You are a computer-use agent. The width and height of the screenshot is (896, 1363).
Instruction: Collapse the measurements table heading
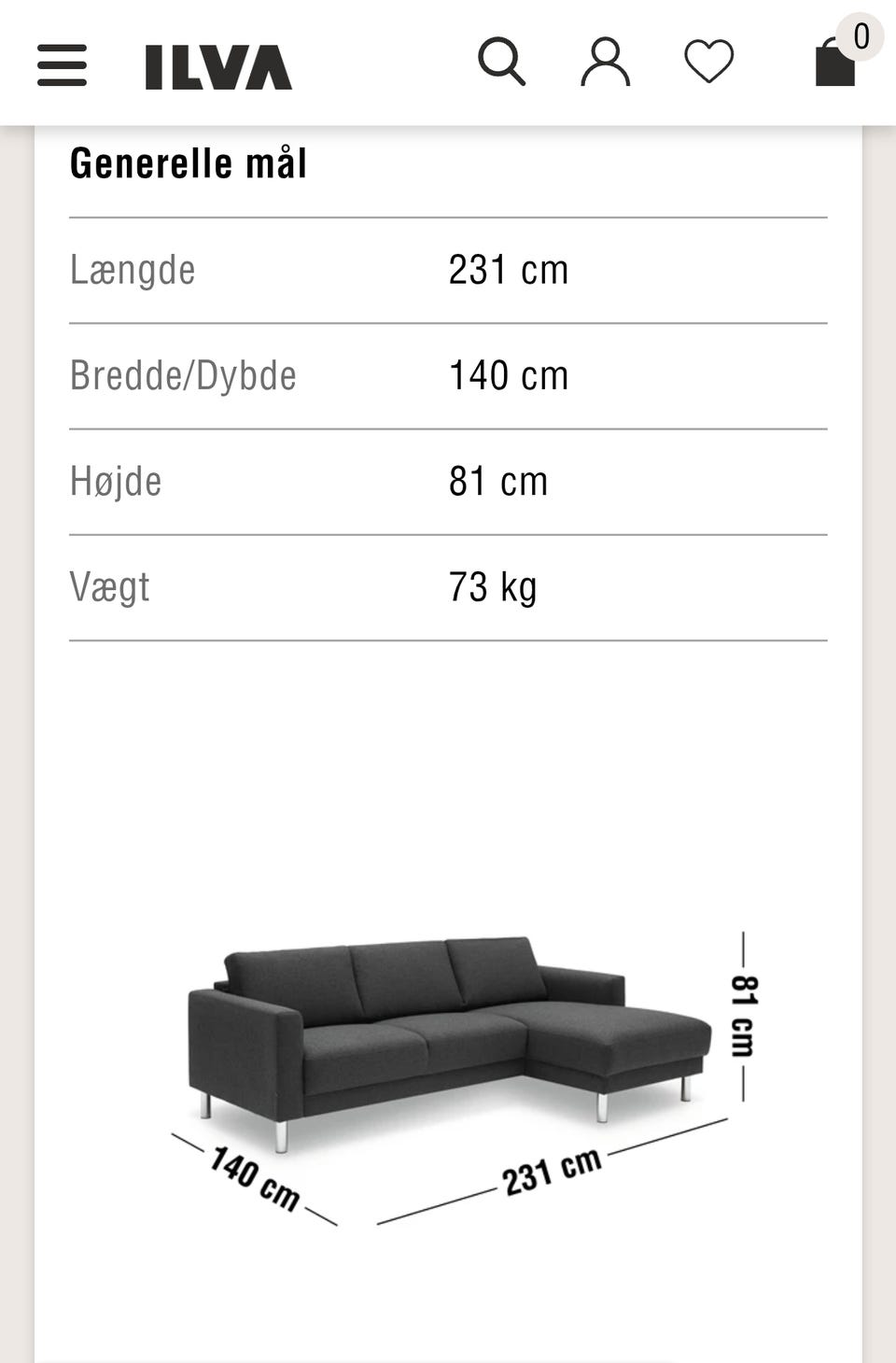[189, 162]
